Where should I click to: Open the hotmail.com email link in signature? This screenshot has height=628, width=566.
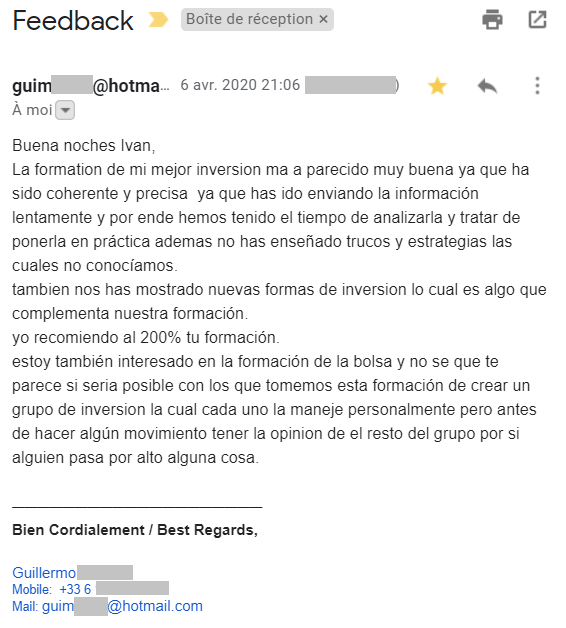click(122, 606)
